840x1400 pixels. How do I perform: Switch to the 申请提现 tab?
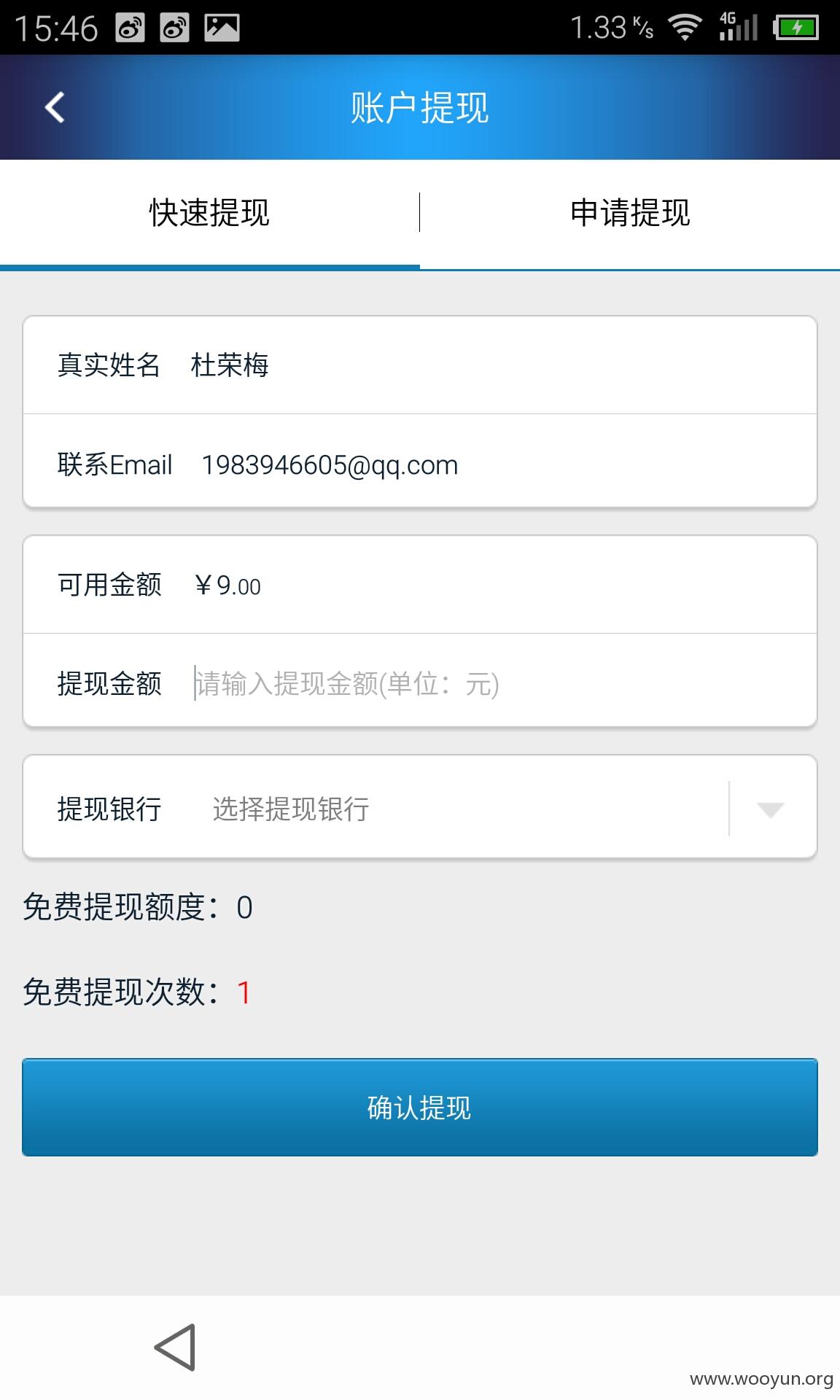(630, 213)
